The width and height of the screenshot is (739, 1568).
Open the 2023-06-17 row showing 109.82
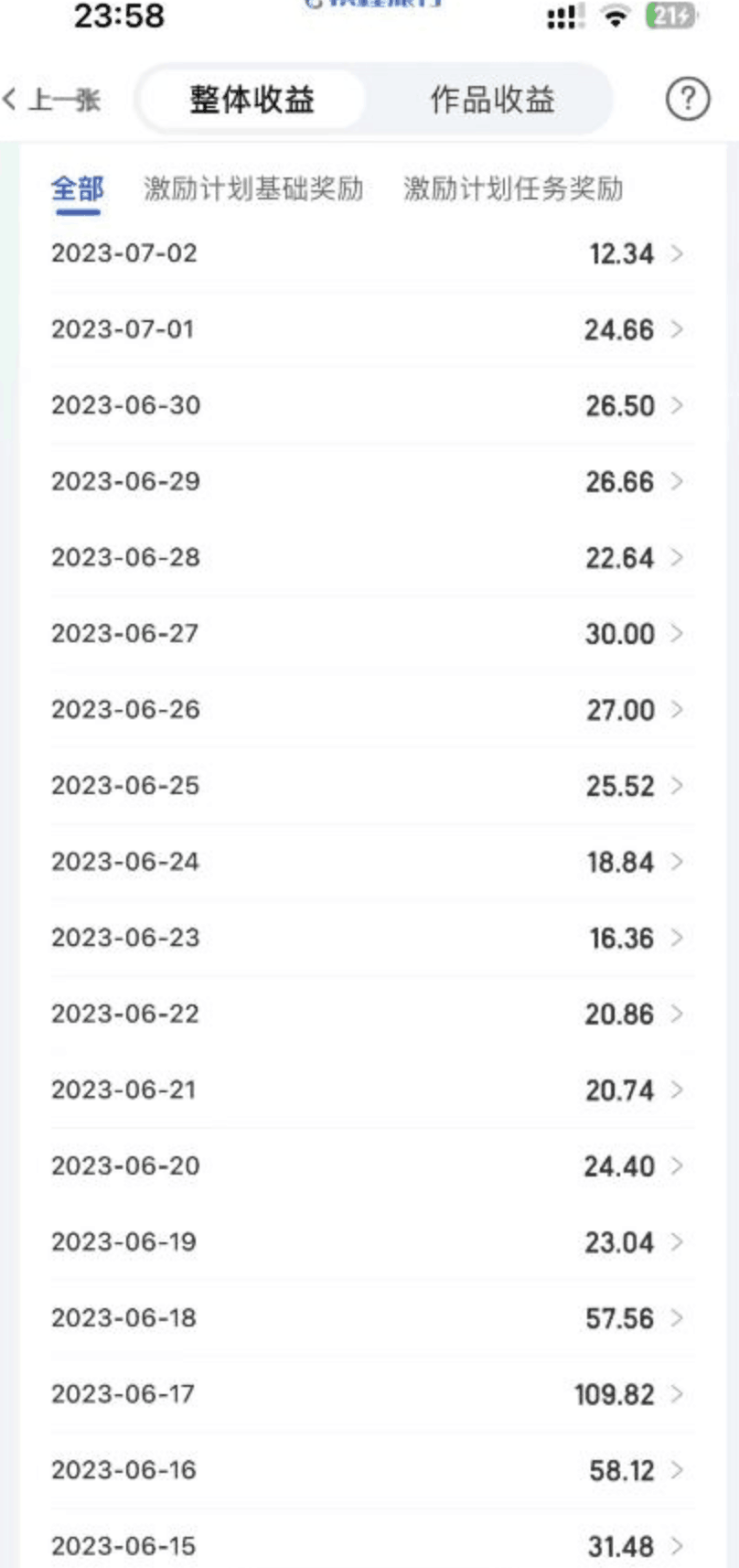pyautogui.click(x=369, y=1393)
